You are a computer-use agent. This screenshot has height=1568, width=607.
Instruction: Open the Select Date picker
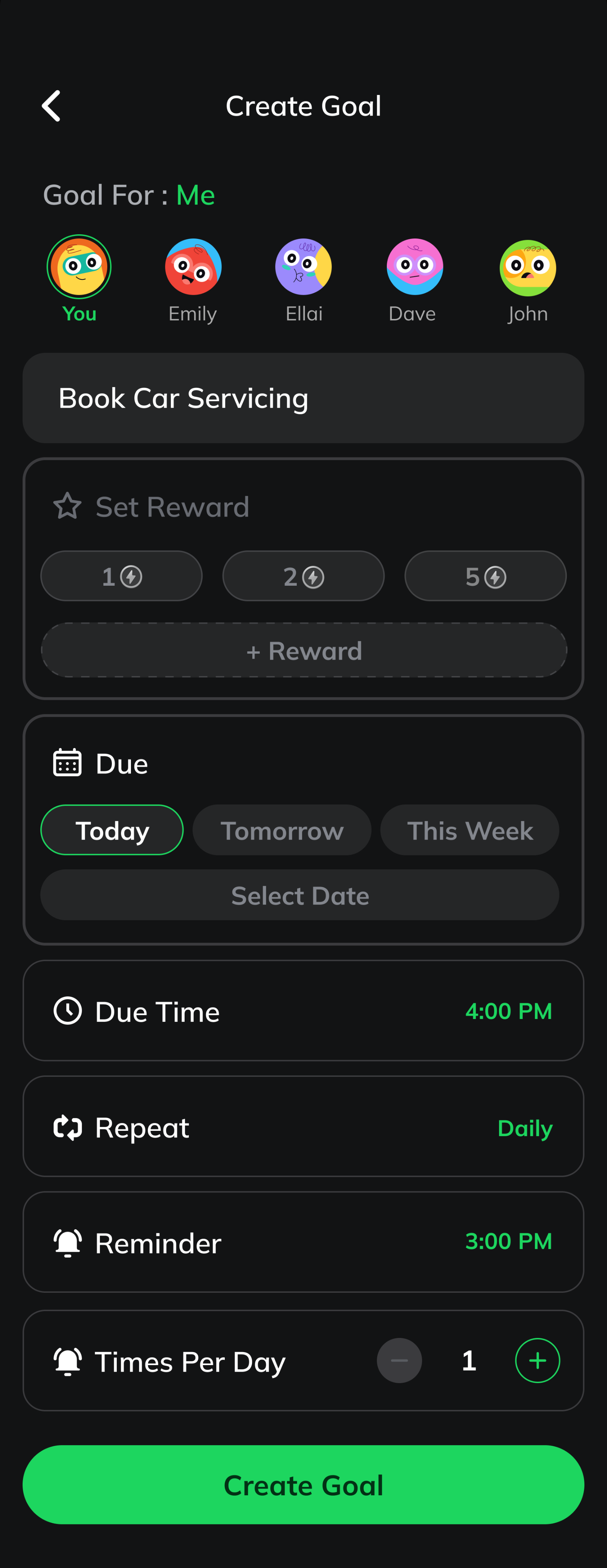(299, 895)
